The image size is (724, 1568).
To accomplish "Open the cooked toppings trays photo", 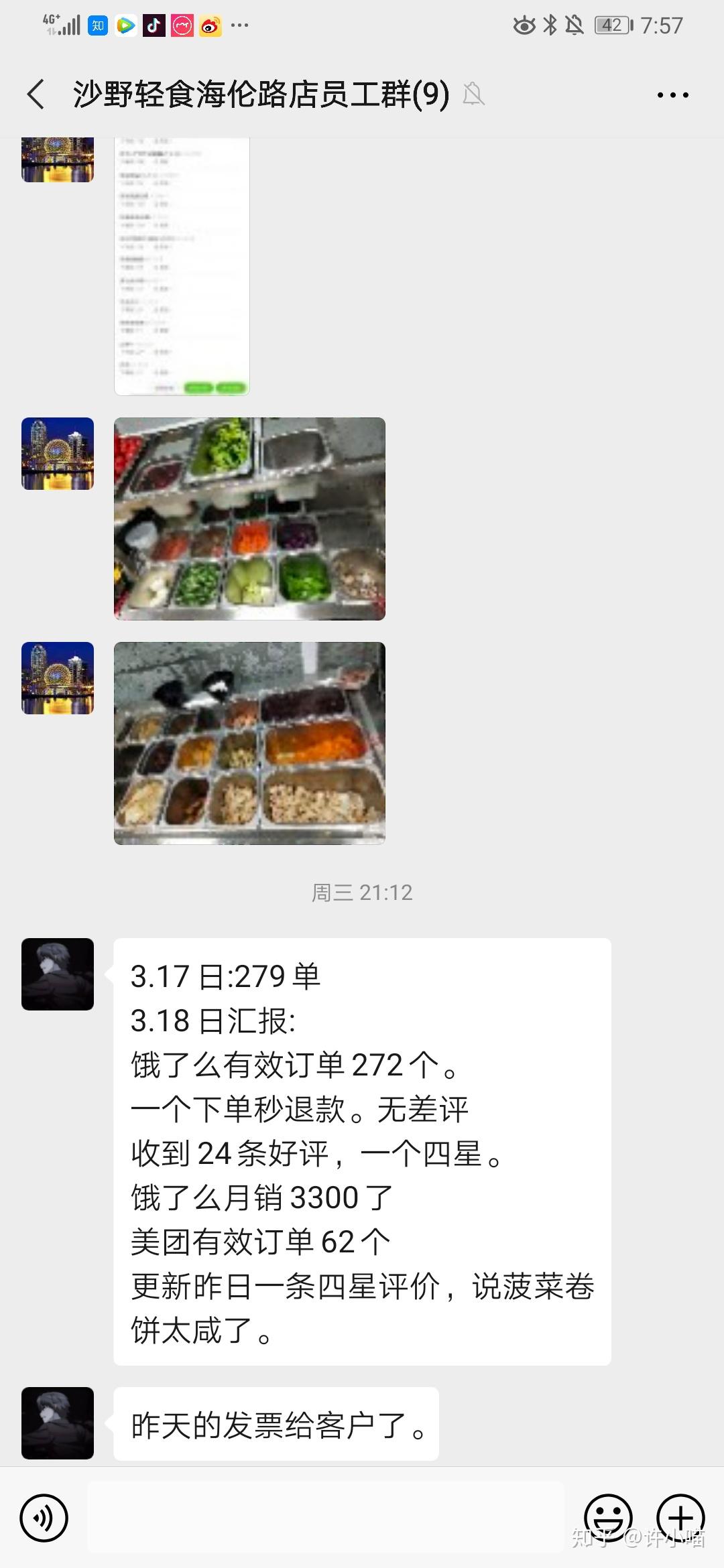I will (249, 743).
